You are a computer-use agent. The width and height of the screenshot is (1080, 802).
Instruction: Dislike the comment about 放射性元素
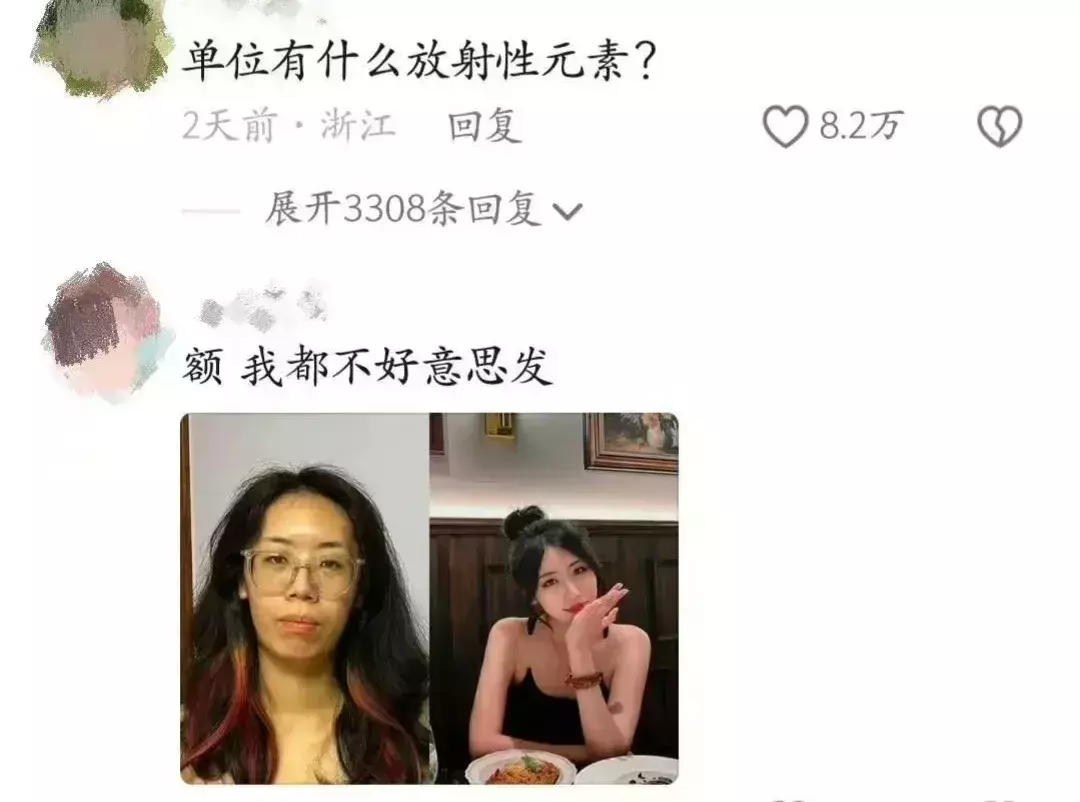pos(999,127)
